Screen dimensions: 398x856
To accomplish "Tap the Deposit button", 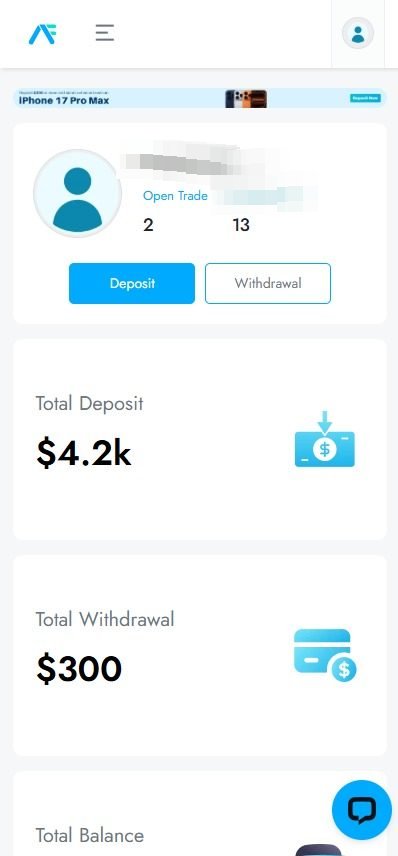I will click(x=132, y=283).
